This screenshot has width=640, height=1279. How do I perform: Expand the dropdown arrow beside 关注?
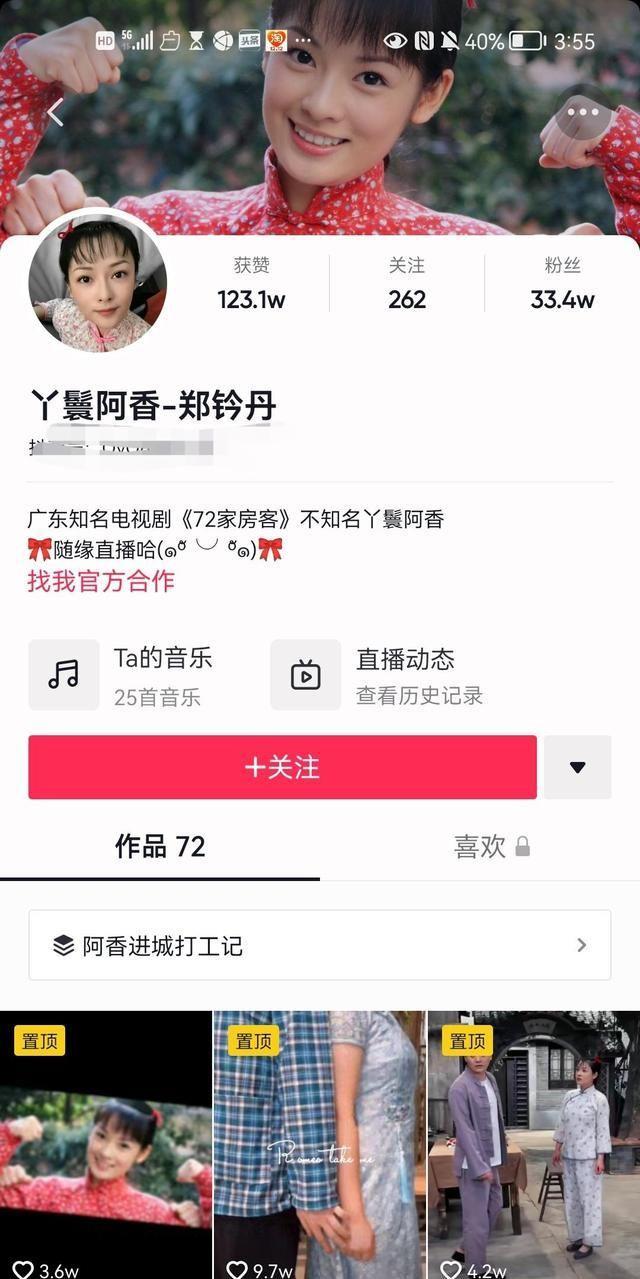click(577, 767)
